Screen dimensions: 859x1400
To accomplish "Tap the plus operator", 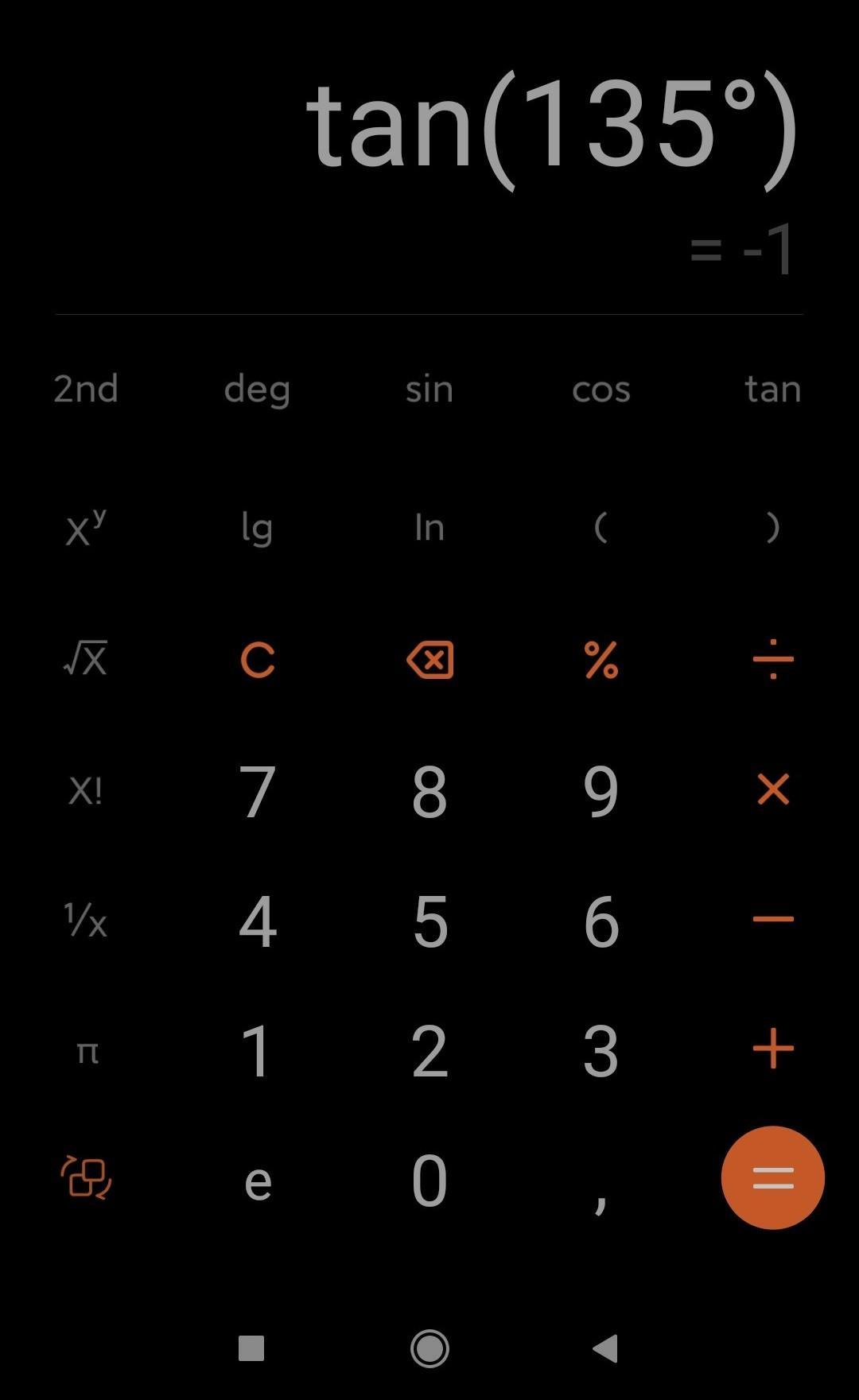I will tap(773, 1049).
